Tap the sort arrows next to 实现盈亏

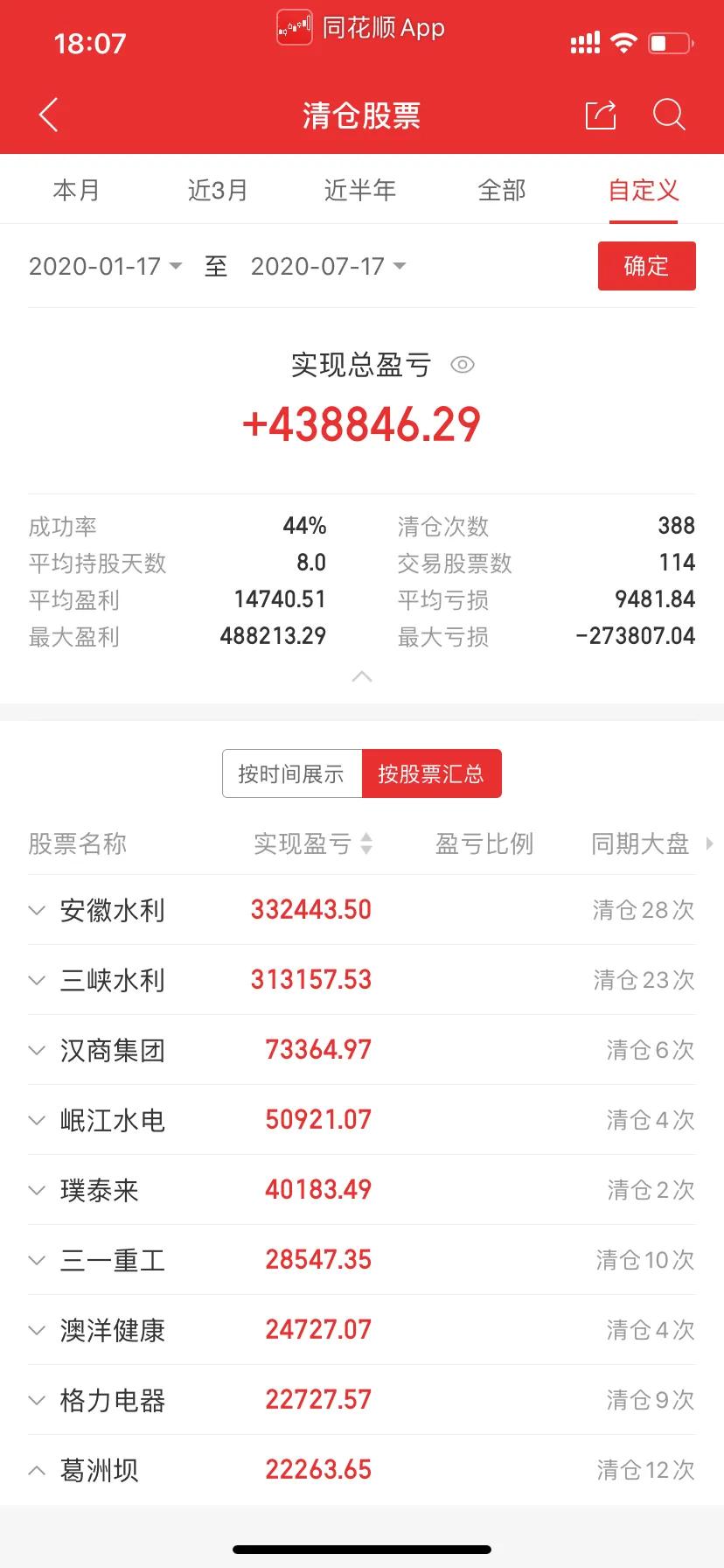coord(366,843)
